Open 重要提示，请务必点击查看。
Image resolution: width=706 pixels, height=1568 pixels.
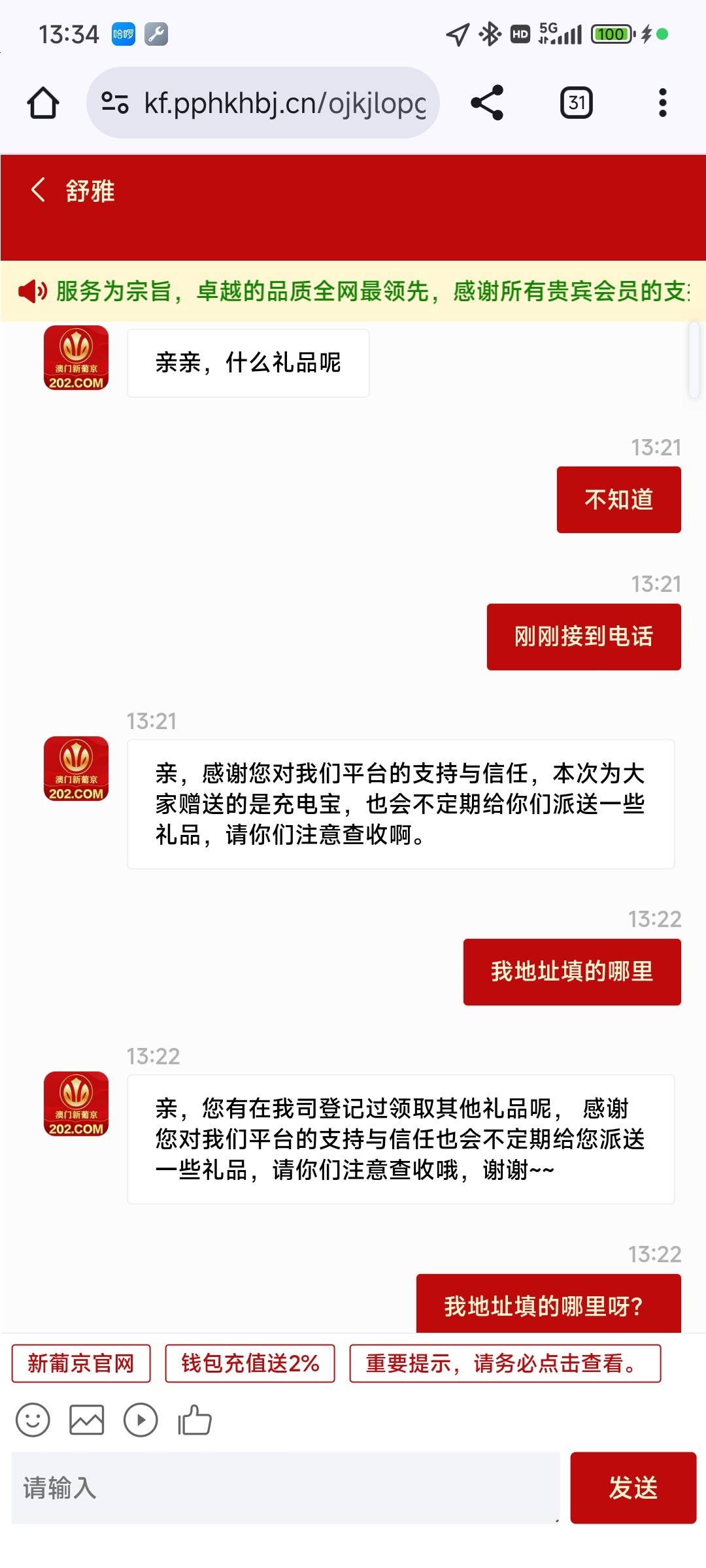tap(505, 1364)
